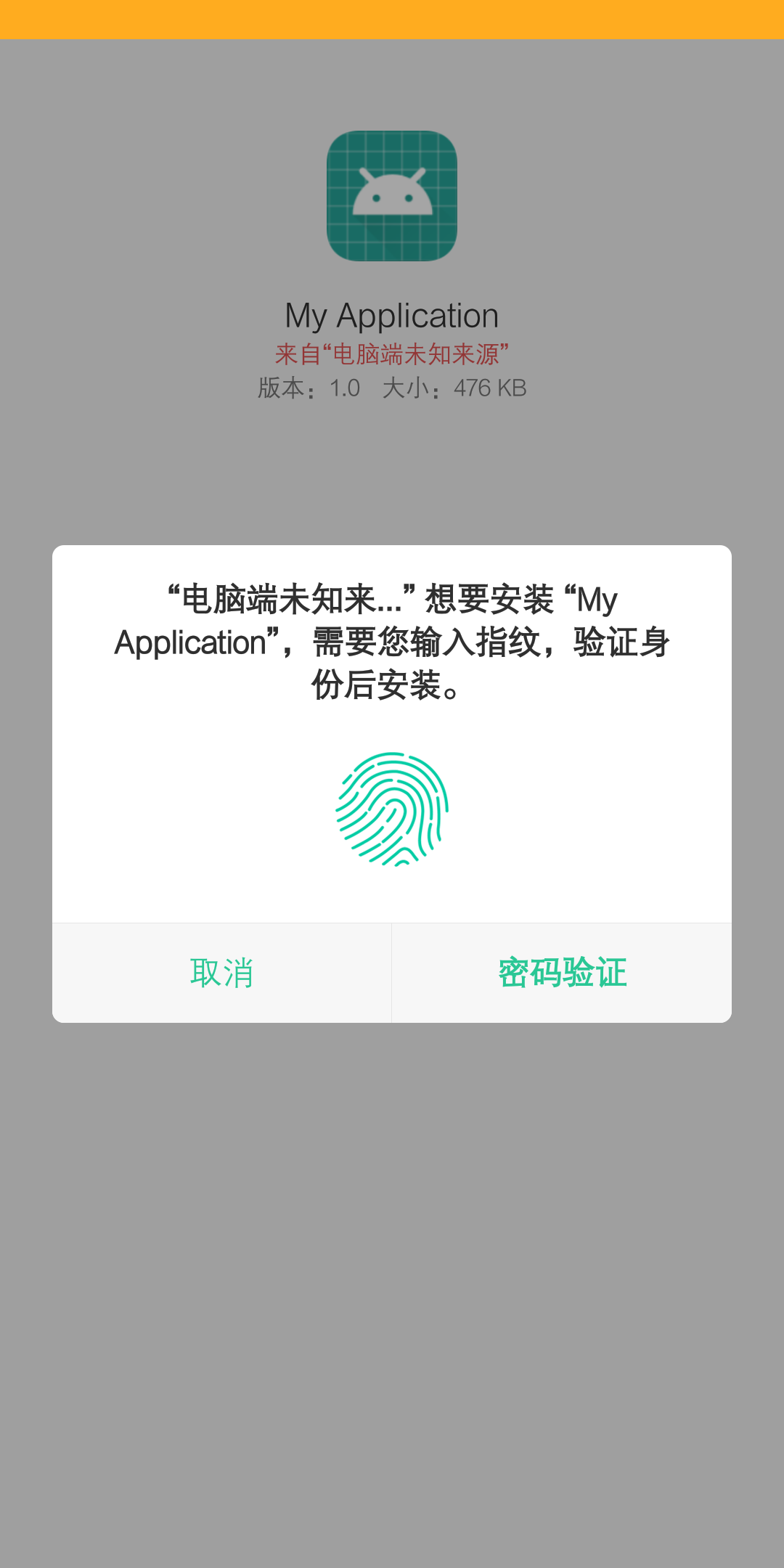Tap the center of the fingerprint scanner image
The image size is (784, 1568).
tap(392, 808)
